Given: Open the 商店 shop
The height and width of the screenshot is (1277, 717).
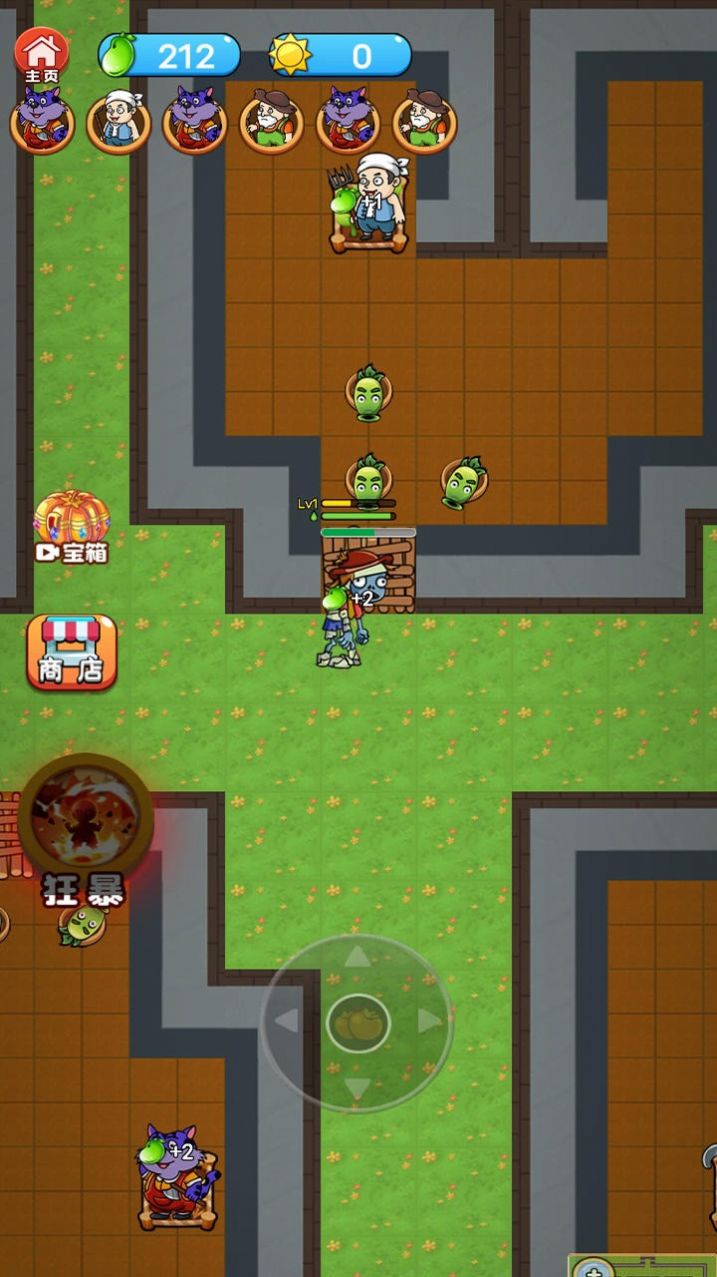Looking at the screenshot, I should click(x=72, y=652).
